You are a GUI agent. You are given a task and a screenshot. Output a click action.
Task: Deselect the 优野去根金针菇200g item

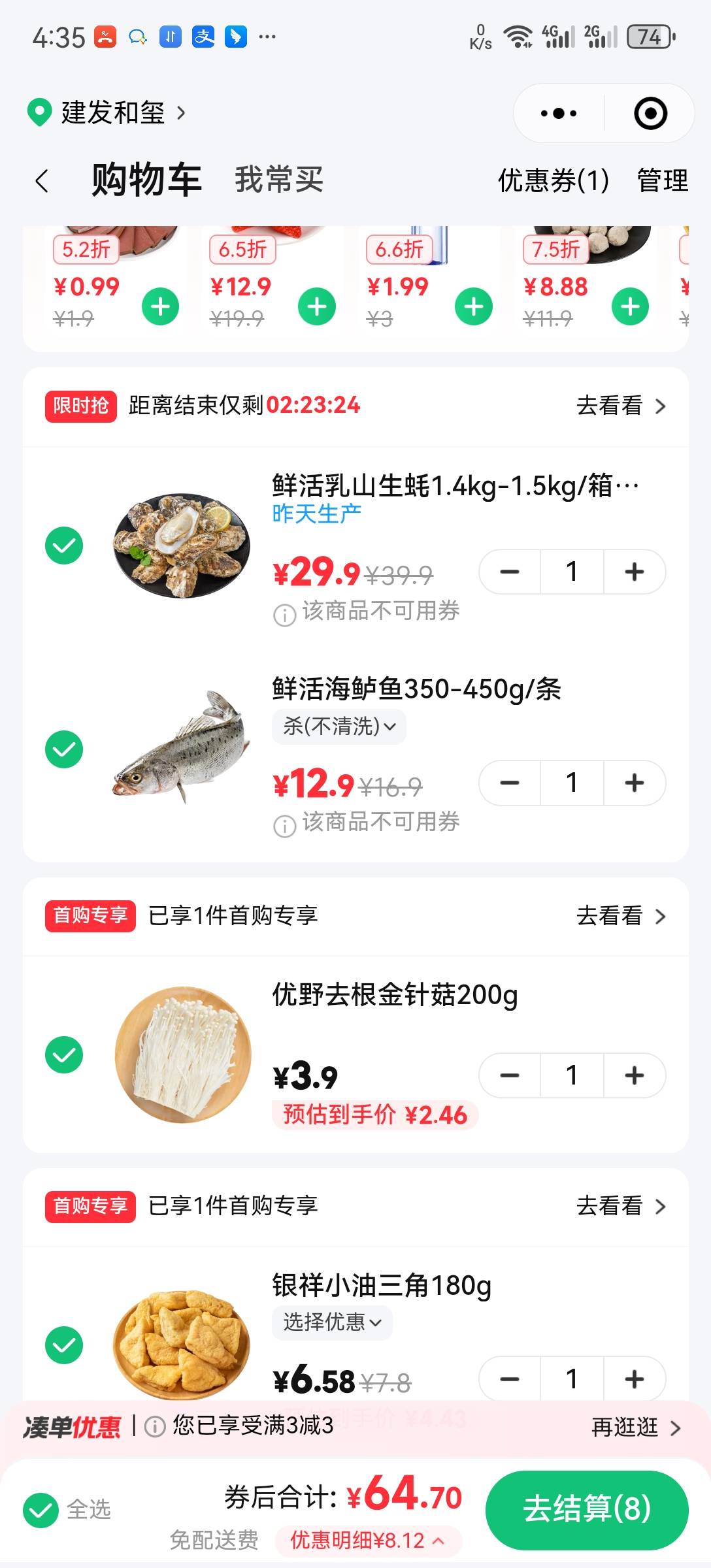click(x=64, y=1054)
